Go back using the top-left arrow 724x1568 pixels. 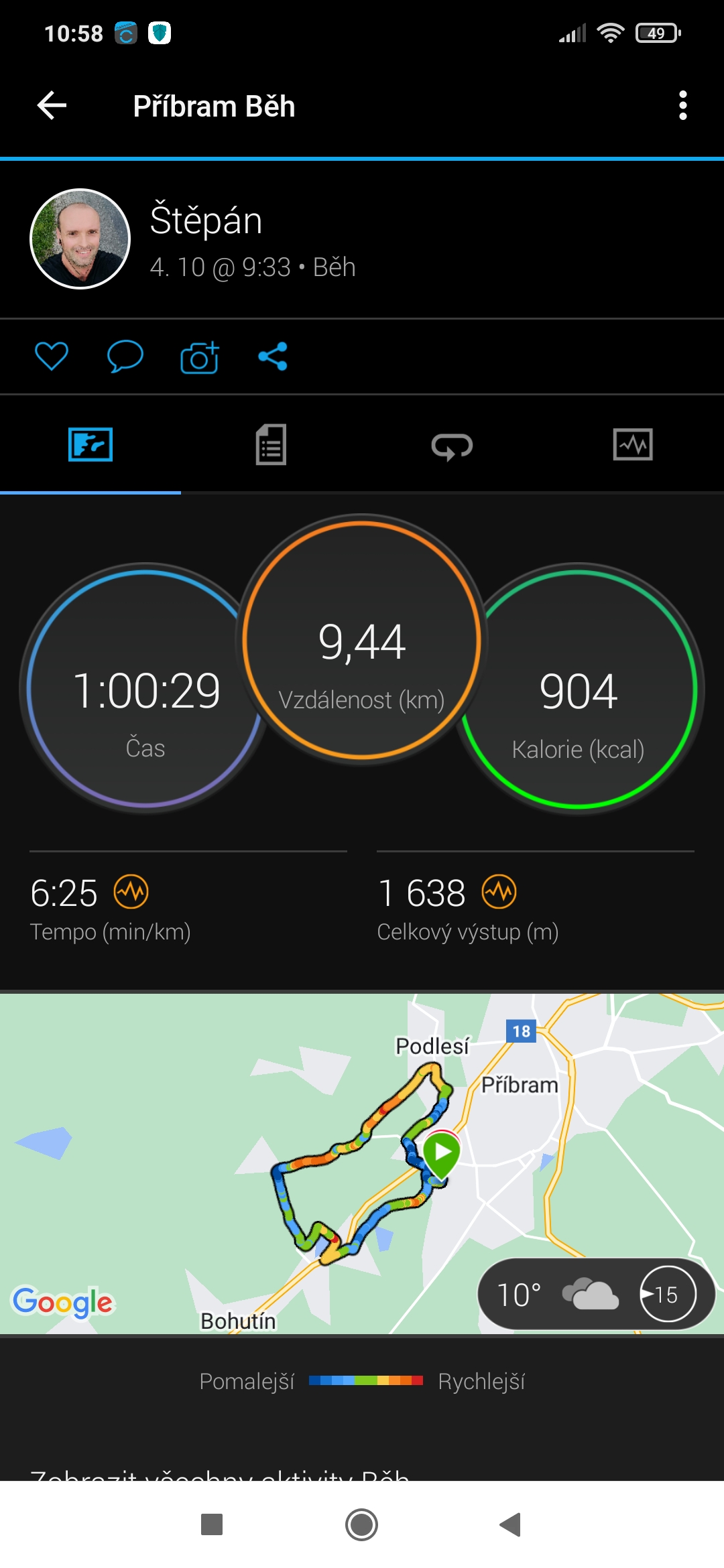click(x=52, y=106)
